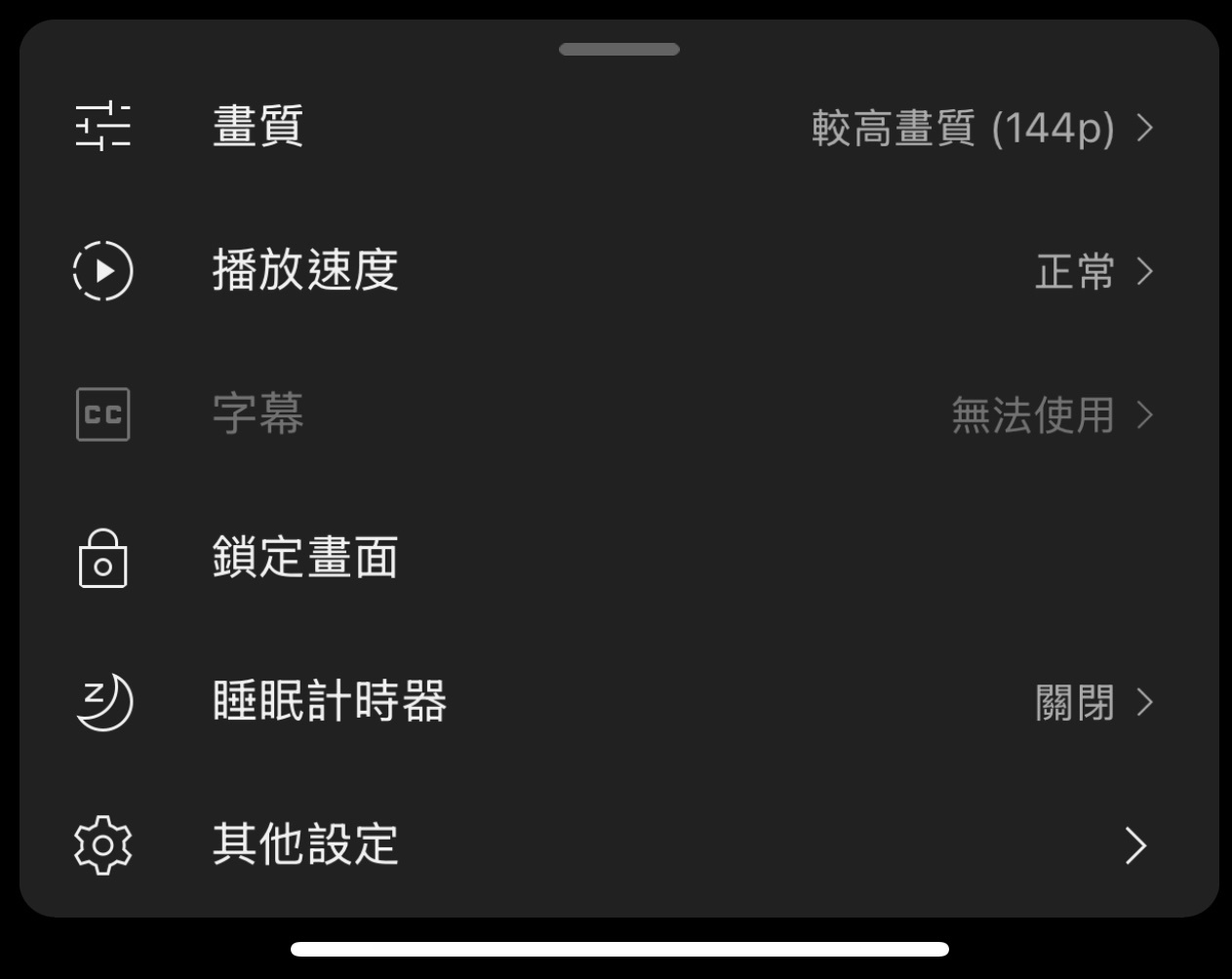Select 鎖定畫面 to lock the screen
This screenshot has width=1232, height=979.
(304, 558)
